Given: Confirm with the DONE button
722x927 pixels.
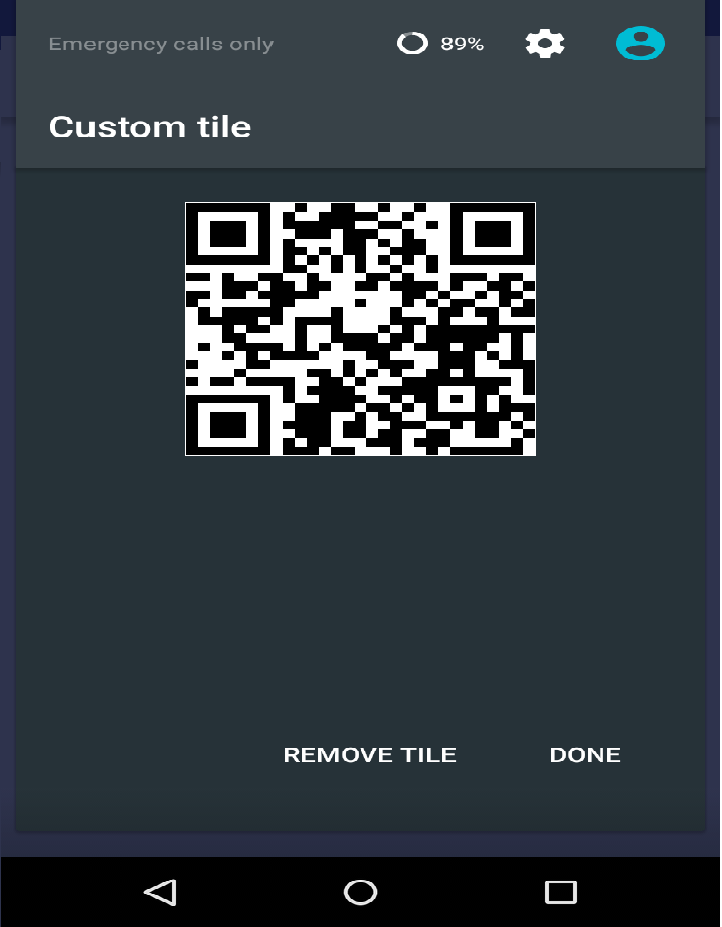Looking at the screenshot, I should click(585, 755).
